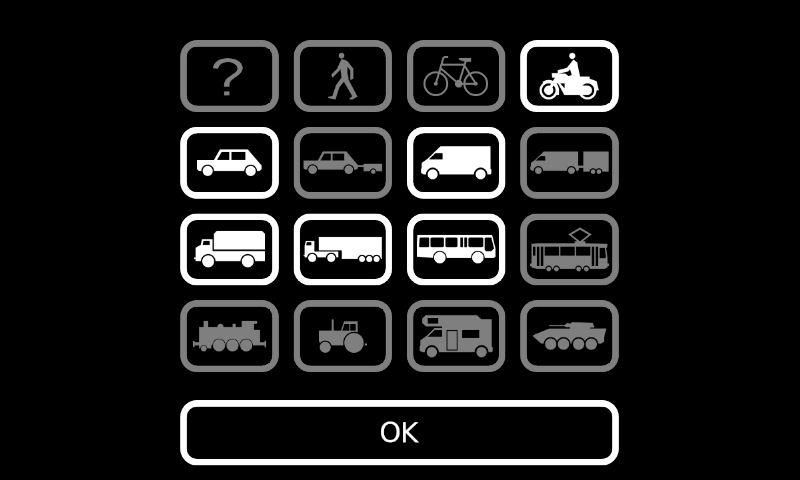Toggle the passenger car tile
Viewport: 800px width, 480px height.
[x=229, y=163]
